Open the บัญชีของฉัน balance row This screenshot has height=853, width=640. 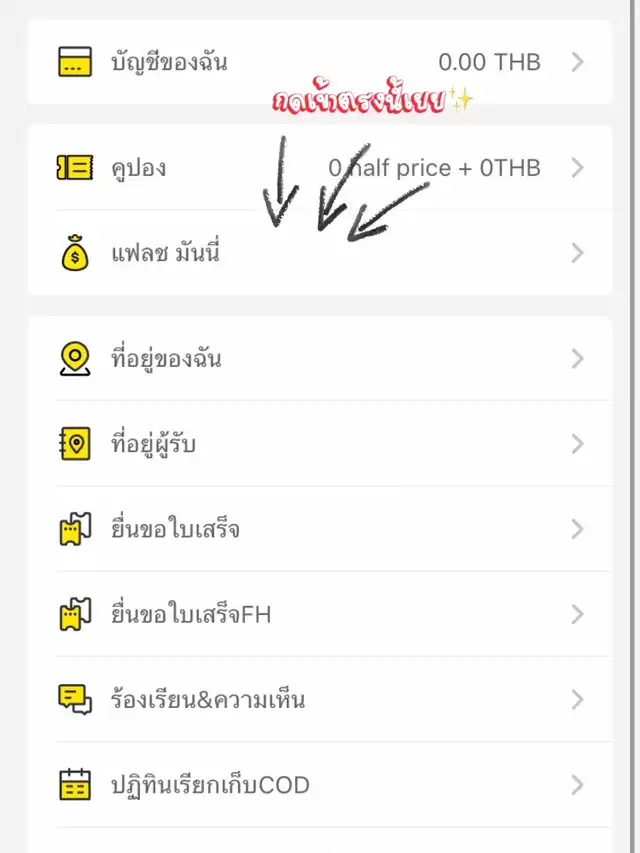click(320, 62)
